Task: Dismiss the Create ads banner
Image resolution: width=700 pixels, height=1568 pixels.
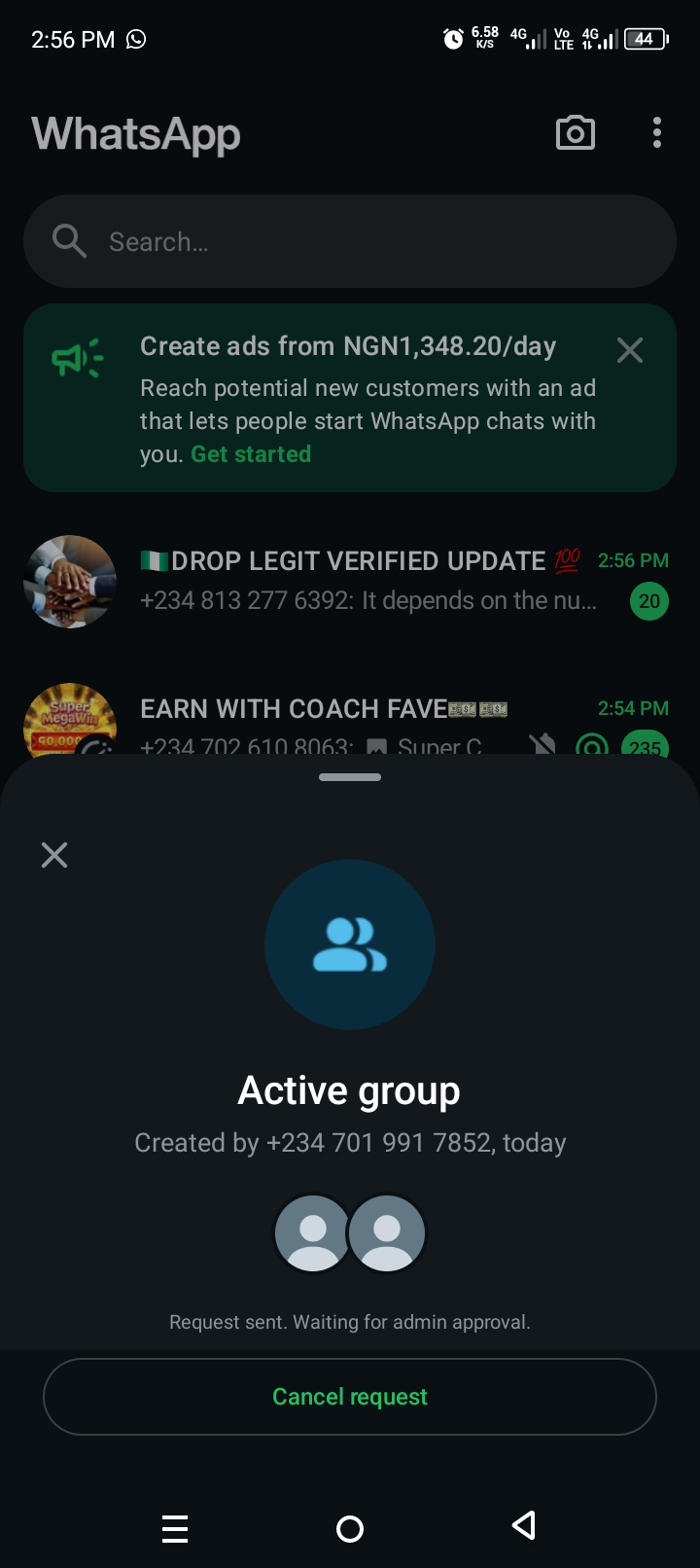Action: tap(630, 350)
